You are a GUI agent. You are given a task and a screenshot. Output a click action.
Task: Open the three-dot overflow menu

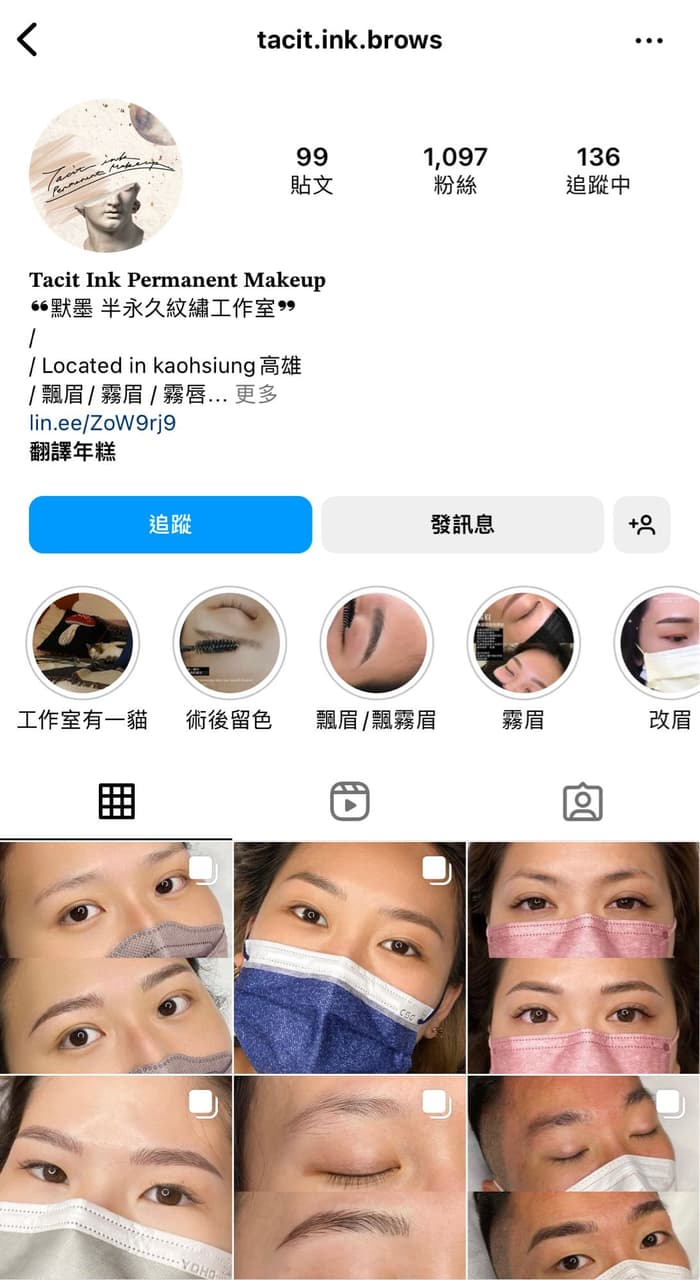point(649,41)
